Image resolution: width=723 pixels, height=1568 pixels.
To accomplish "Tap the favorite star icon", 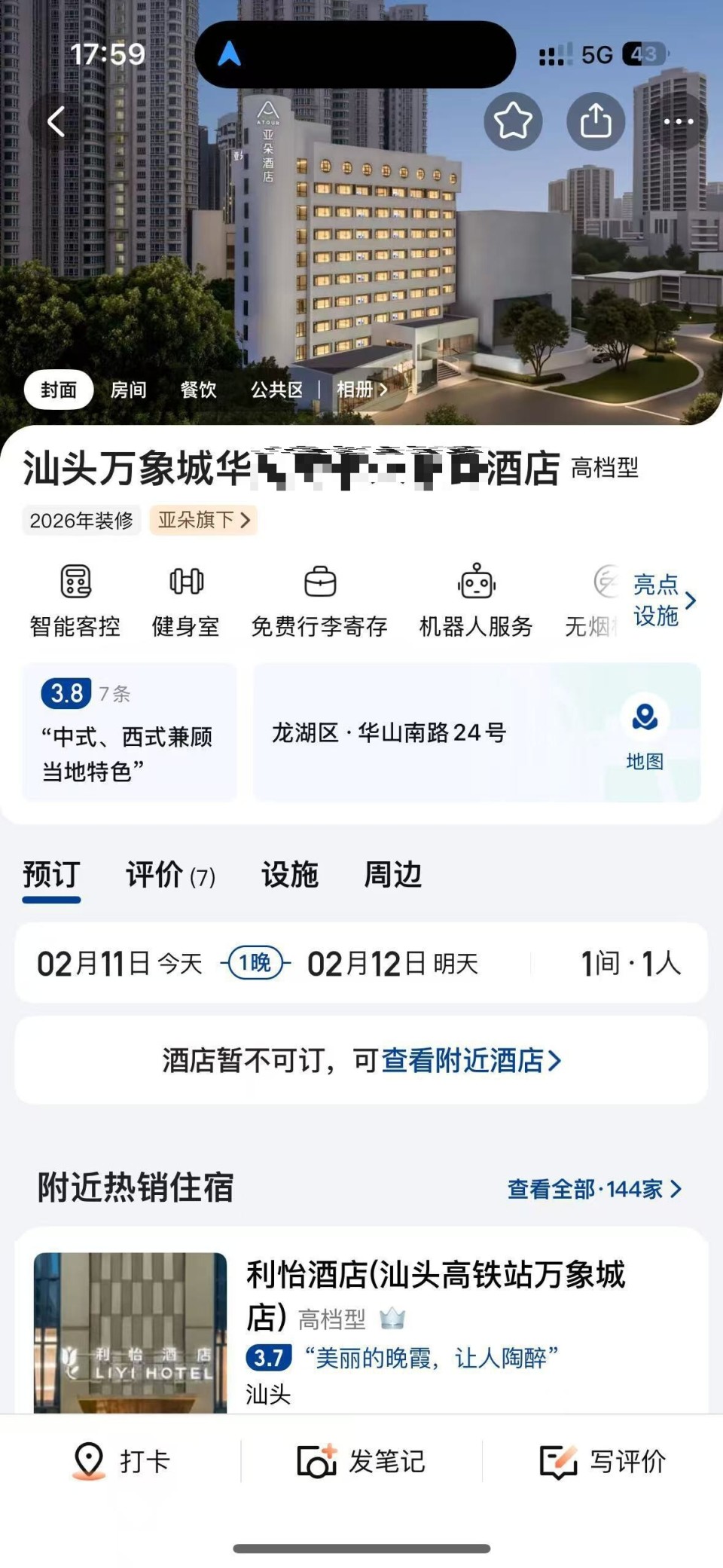I will [513, 120].
